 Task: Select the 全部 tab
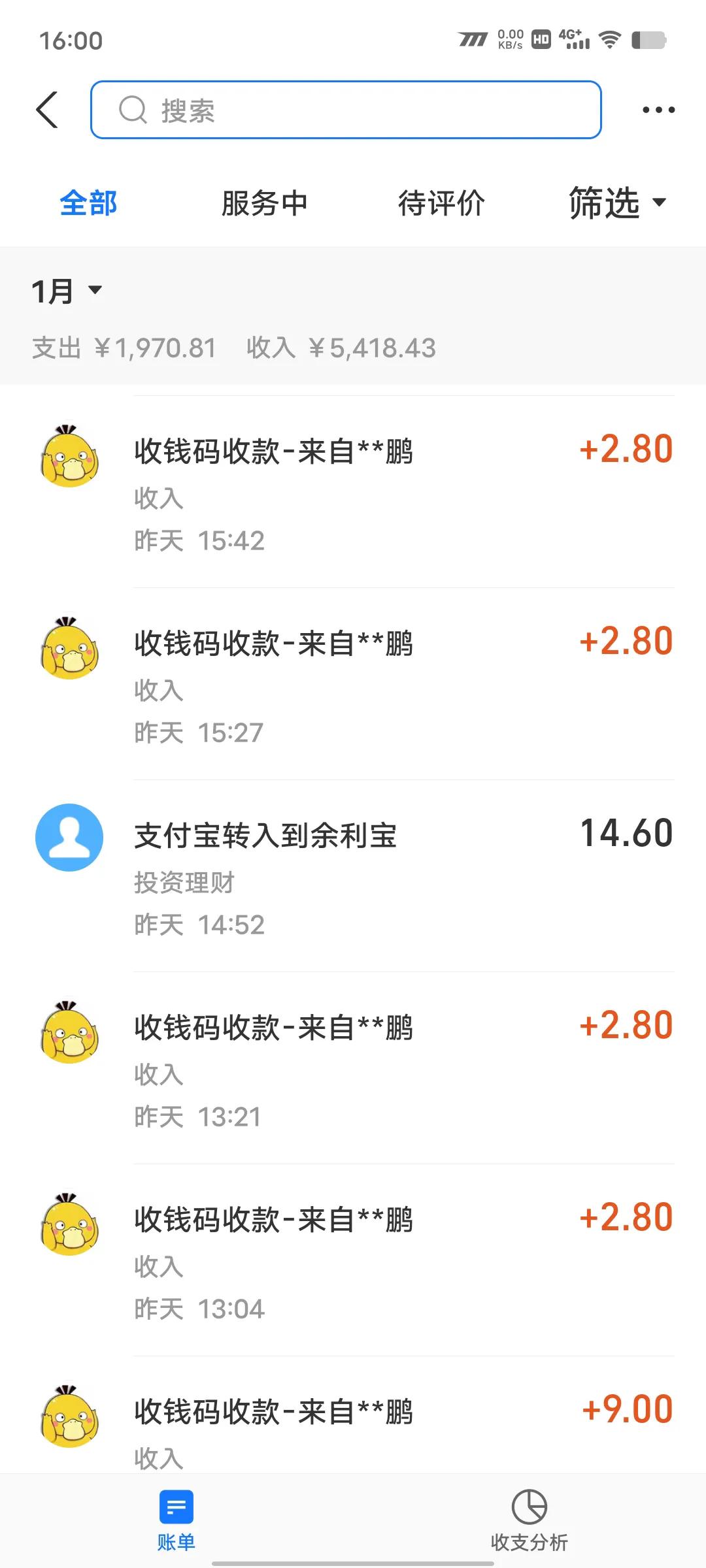(88, 204)
